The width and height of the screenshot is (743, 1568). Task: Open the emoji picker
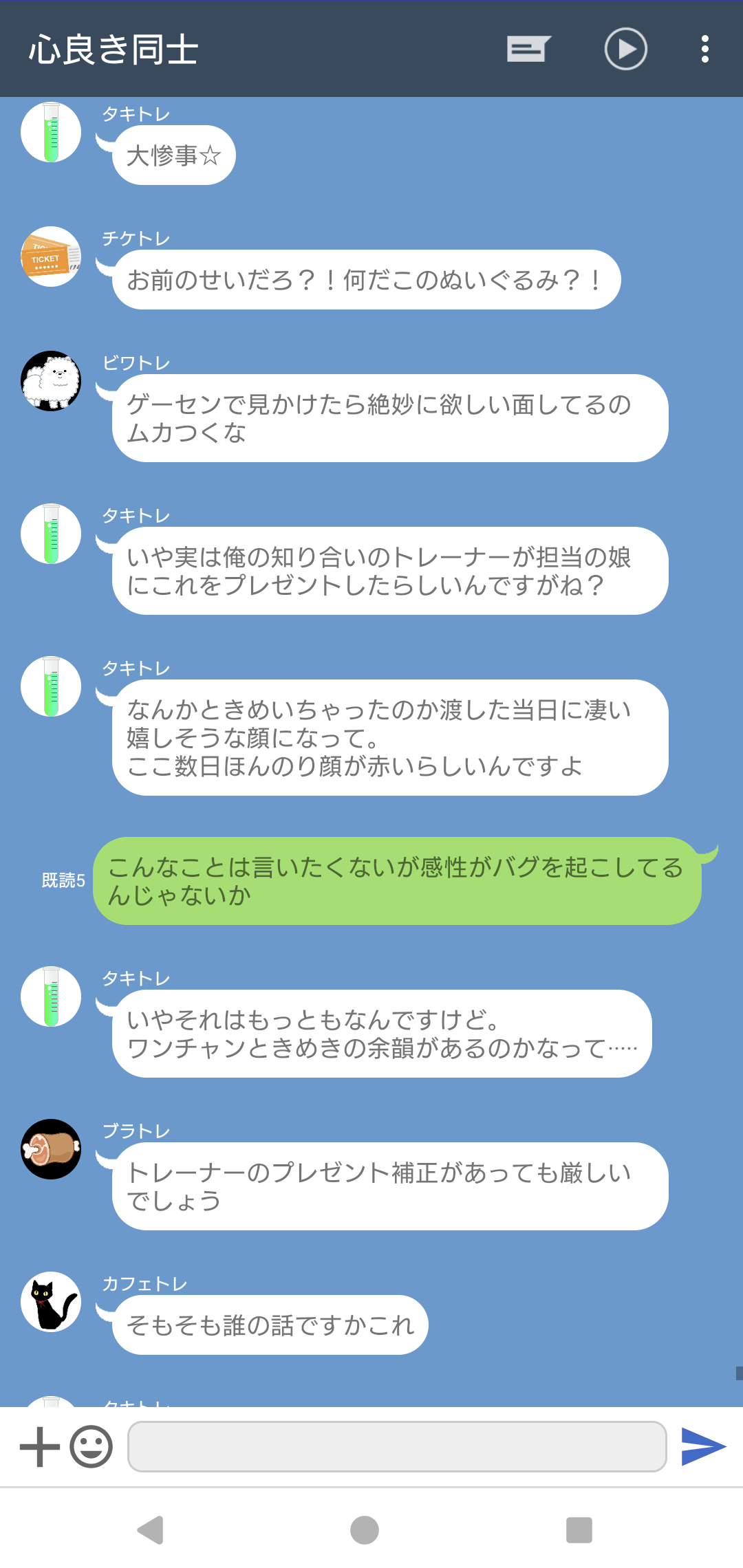coord(91,1447)
